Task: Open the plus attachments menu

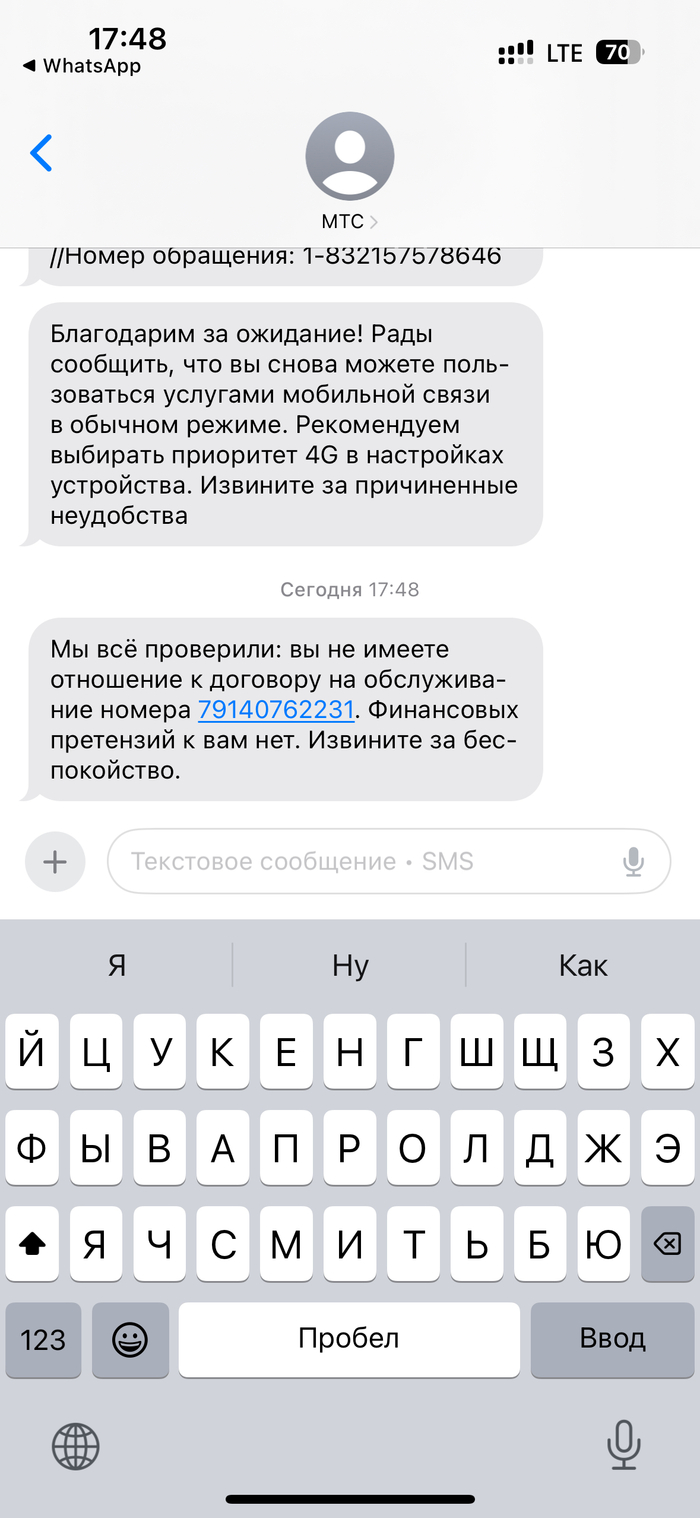Action: (55, 861)
